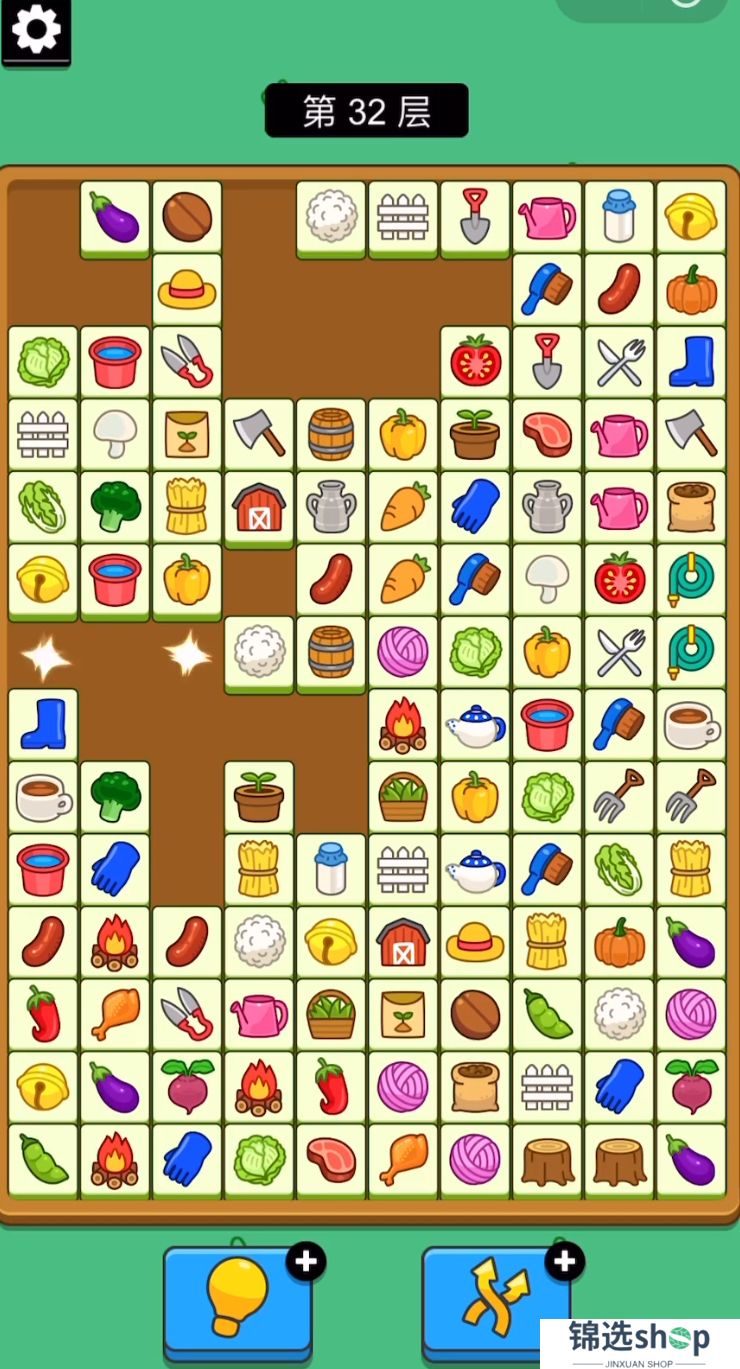Screen dimensions: 740x1369
Task: Select the tree stump tile touching the eggplant
Action: point(619,1158)
